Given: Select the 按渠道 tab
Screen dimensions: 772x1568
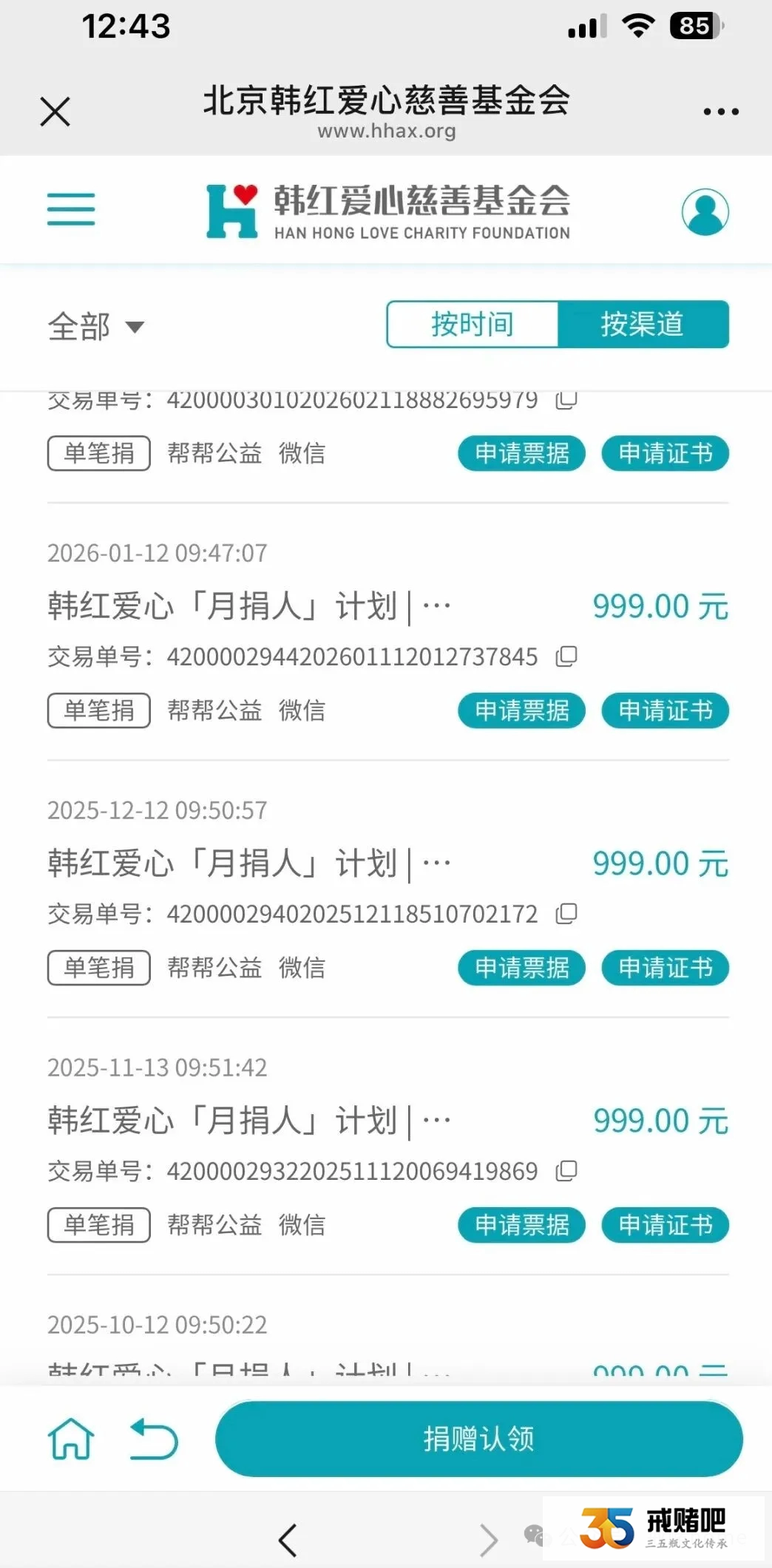Looking at the screenshot, I should click(642, 325).
